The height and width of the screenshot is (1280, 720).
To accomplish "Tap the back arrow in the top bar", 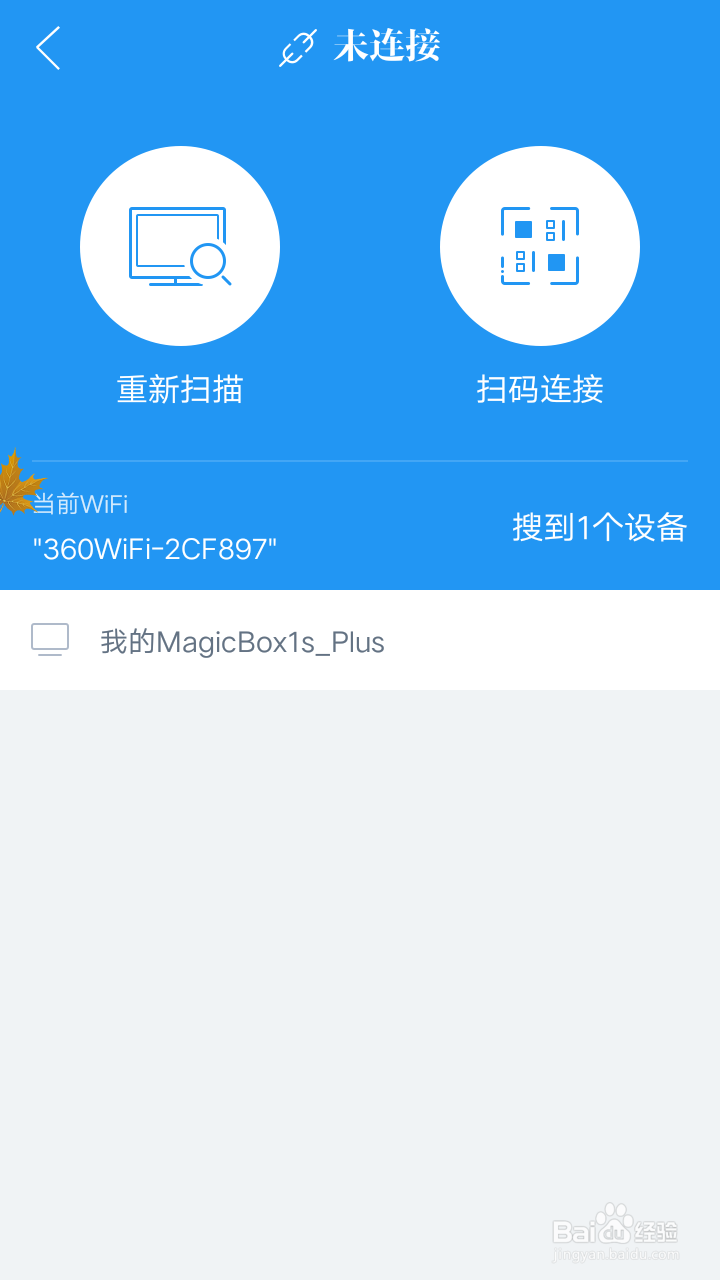I will click(47, 48).
